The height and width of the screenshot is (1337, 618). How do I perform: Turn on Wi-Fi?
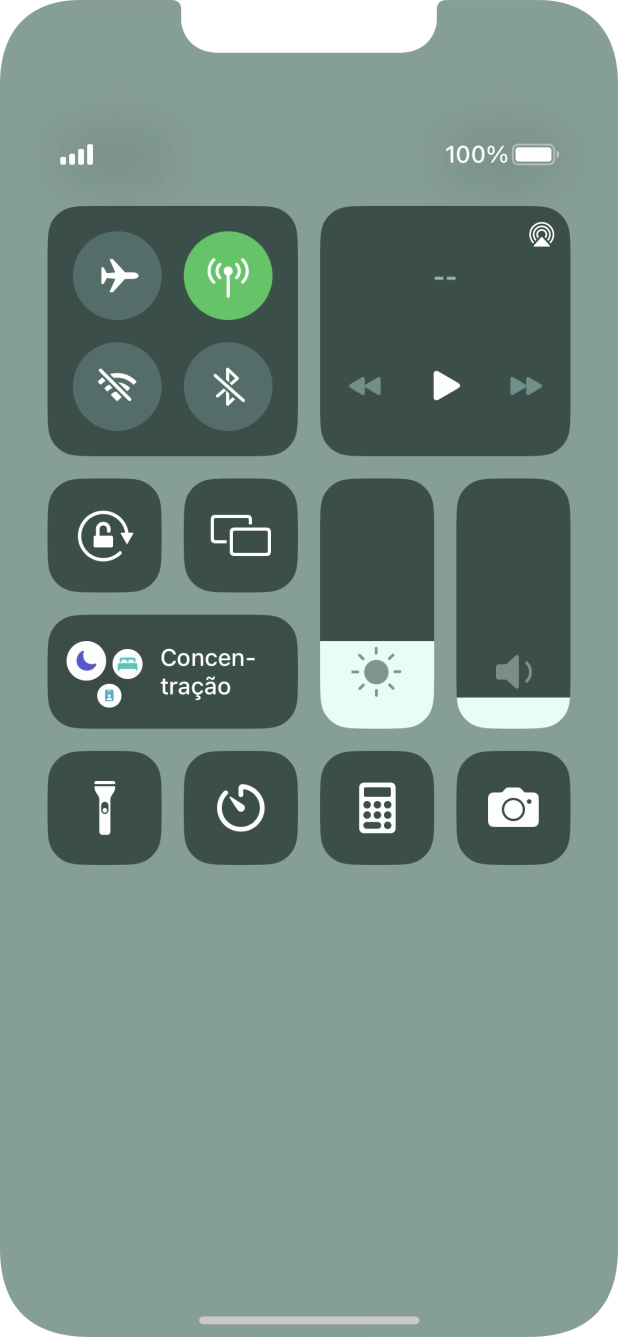[117, 386]
